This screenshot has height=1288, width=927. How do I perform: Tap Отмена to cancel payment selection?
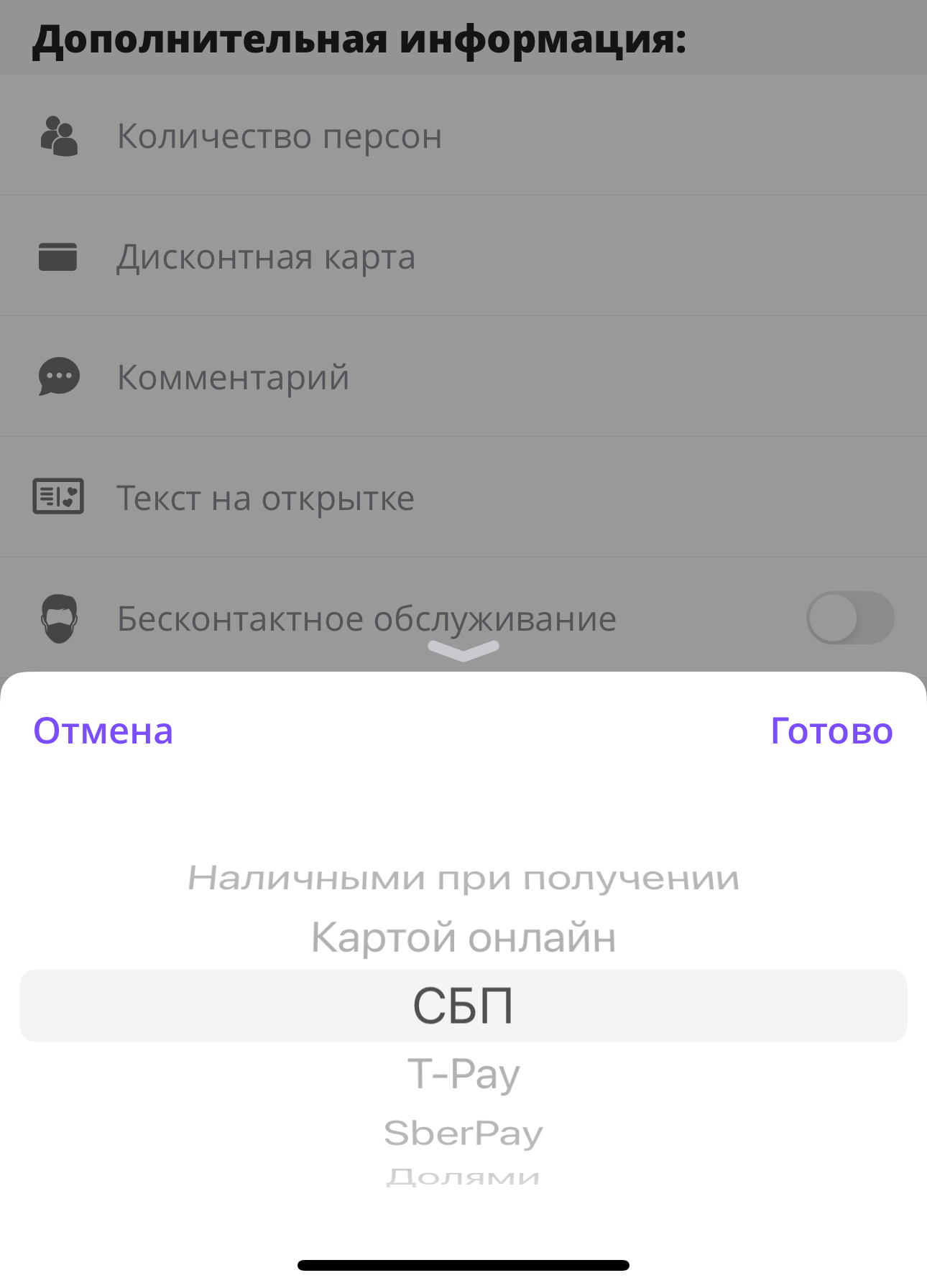pyautogui.click(x=103, y=731)
